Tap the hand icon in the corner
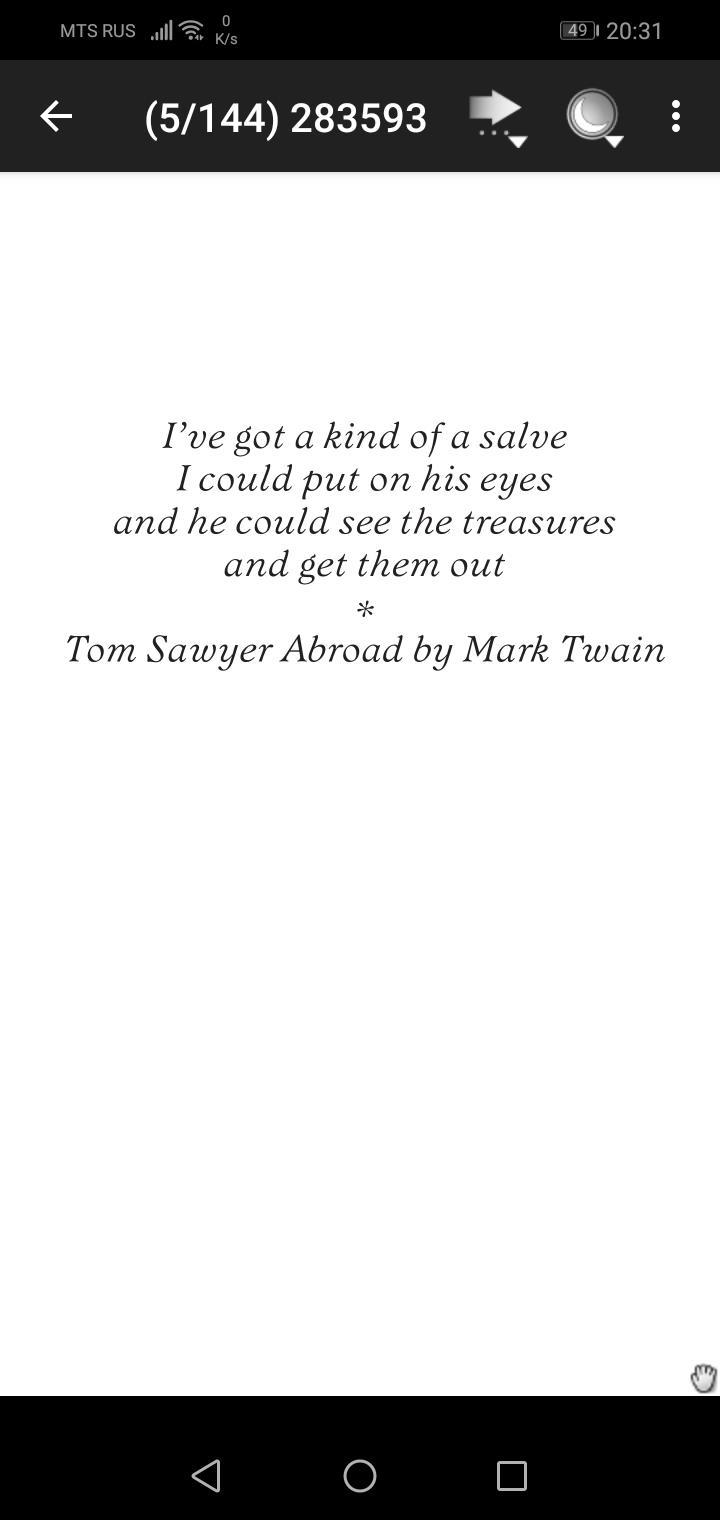Image resolution: width=720 pixels, height=1520 pixels. (703, 1378)
